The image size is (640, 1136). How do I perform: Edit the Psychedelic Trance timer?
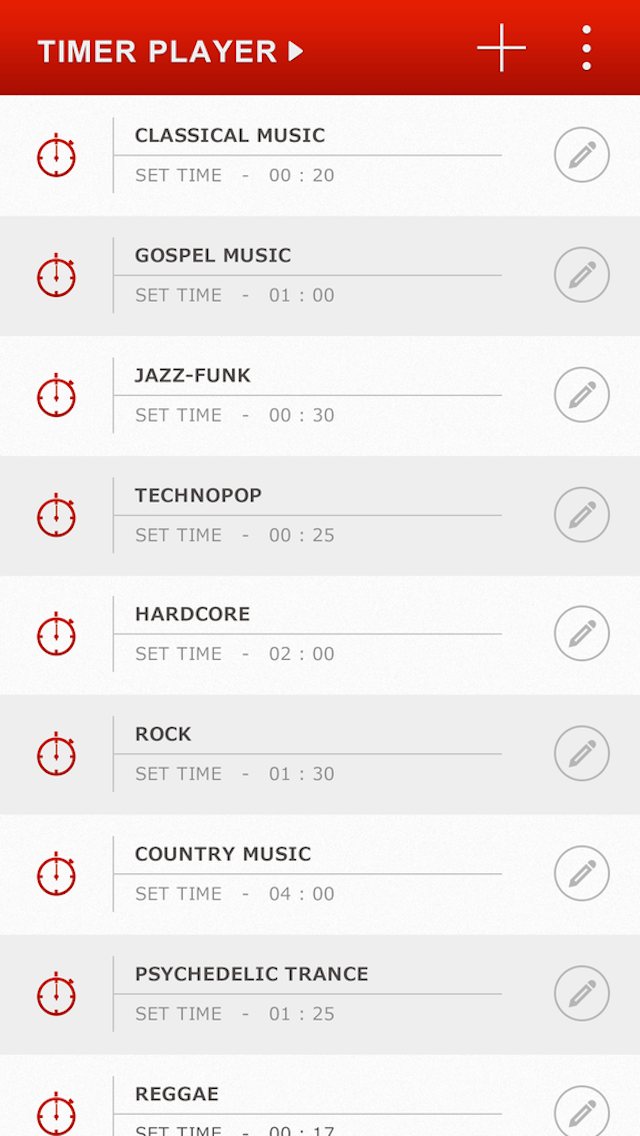pos(582,994)
